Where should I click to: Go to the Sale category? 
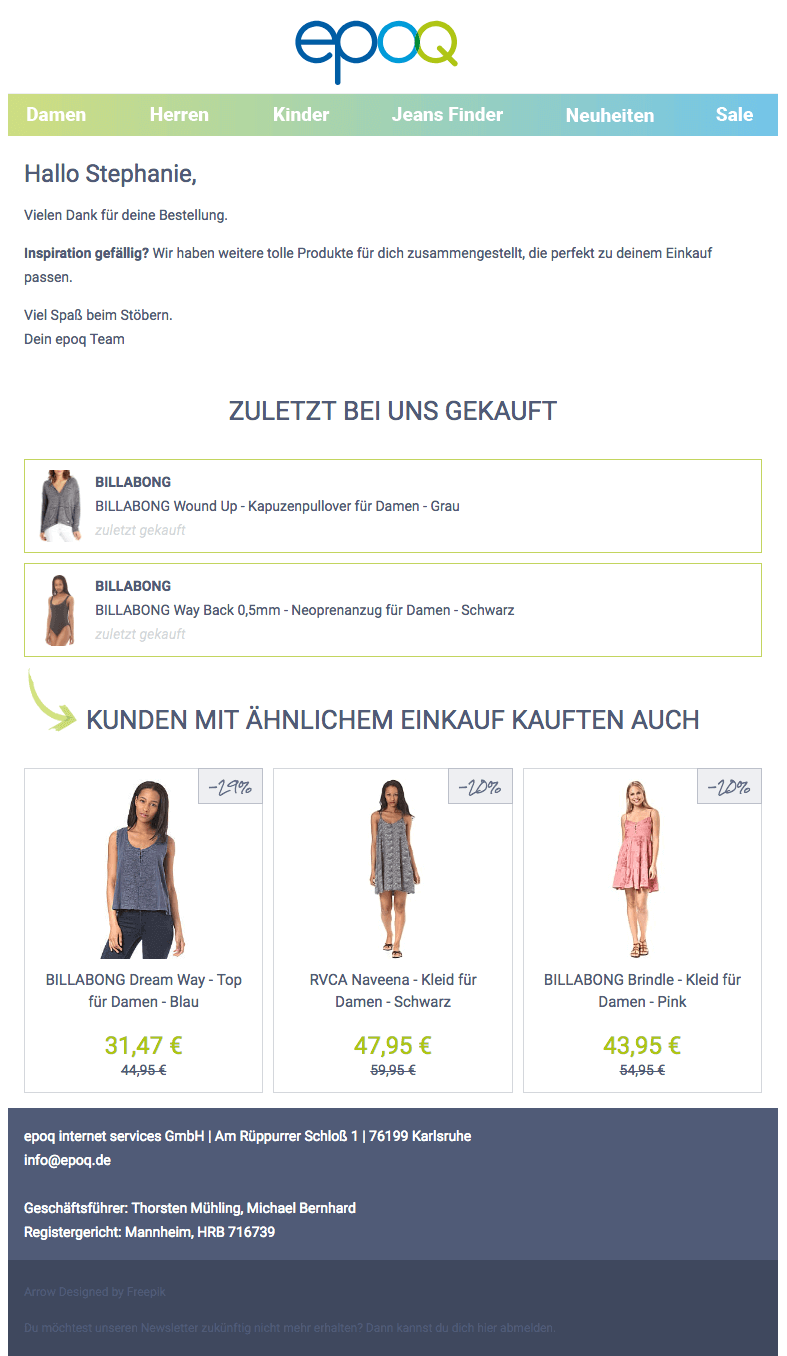734,115
